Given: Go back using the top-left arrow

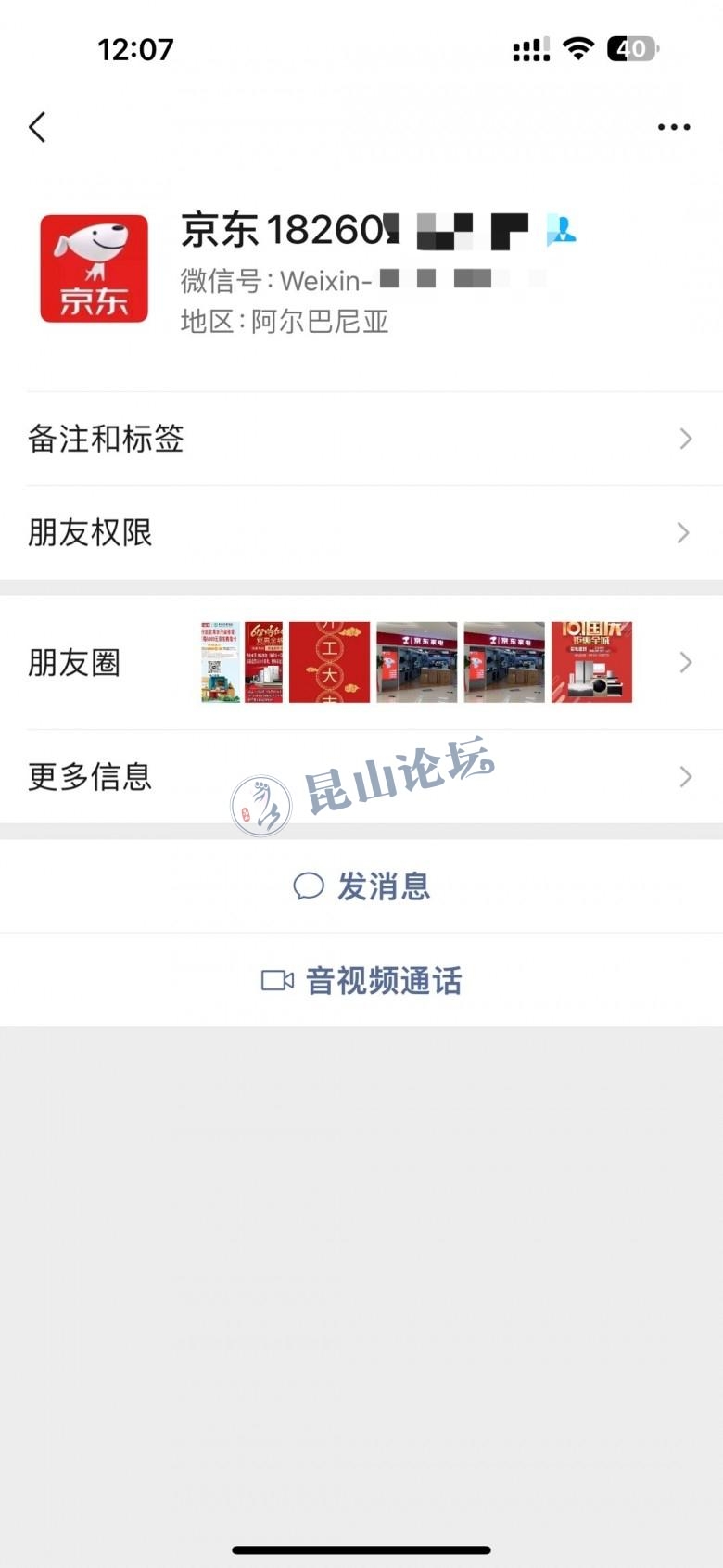Looking at the screenshot, I should [x=38, y=127].
